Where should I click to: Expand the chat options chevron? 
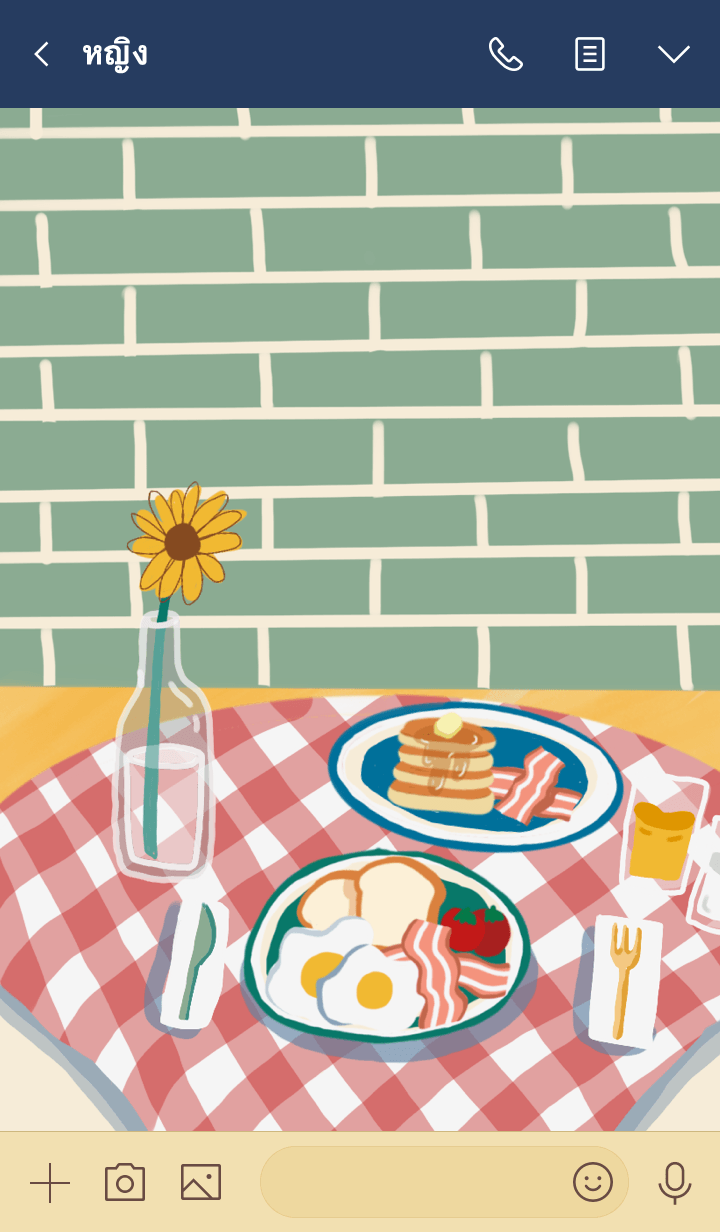pyautogui.click(x=673, y=54)
